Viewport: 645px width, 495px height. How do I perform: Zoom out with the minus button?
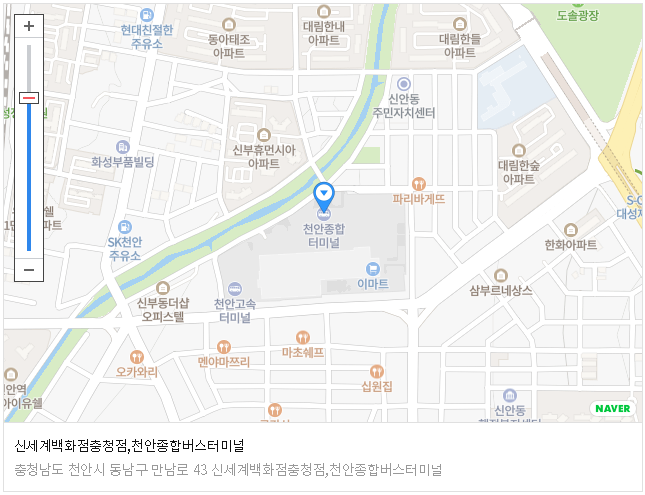tap(29, 270)
